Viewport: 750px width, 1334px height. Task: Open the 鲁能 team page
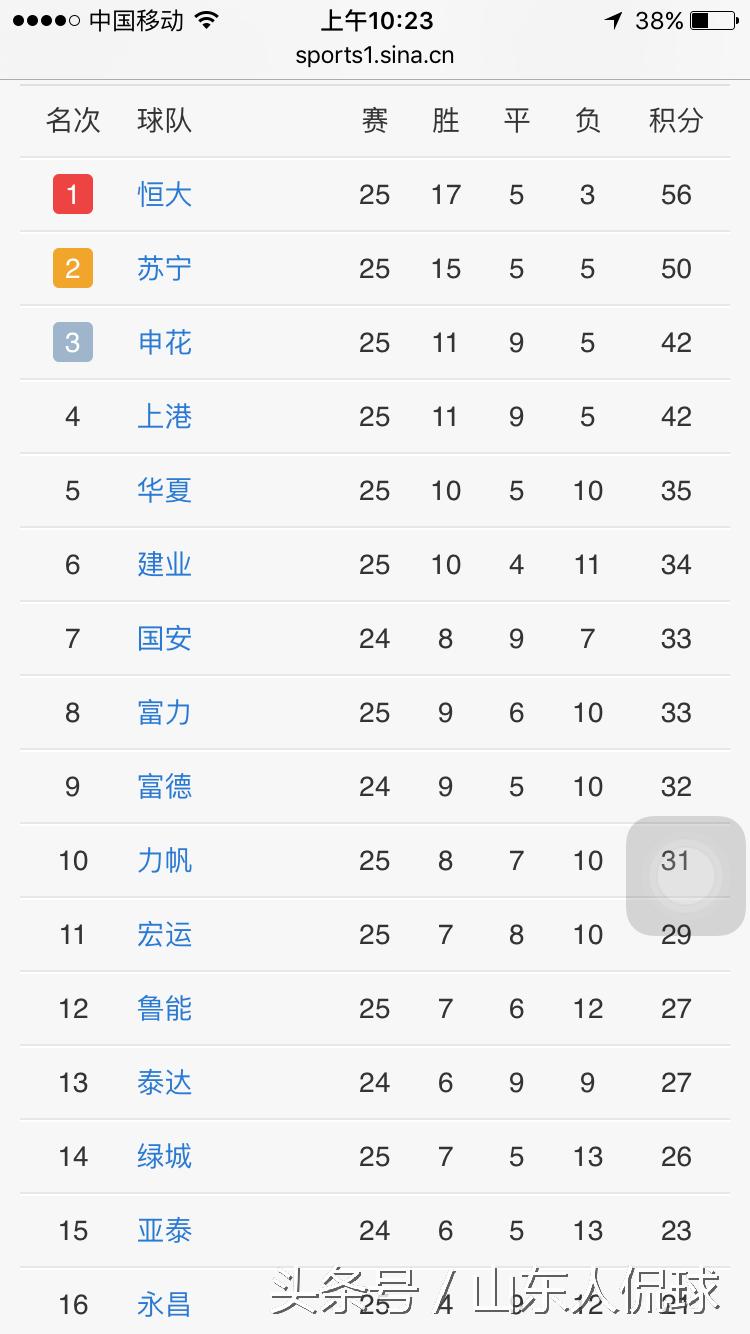click(164, 1008)
